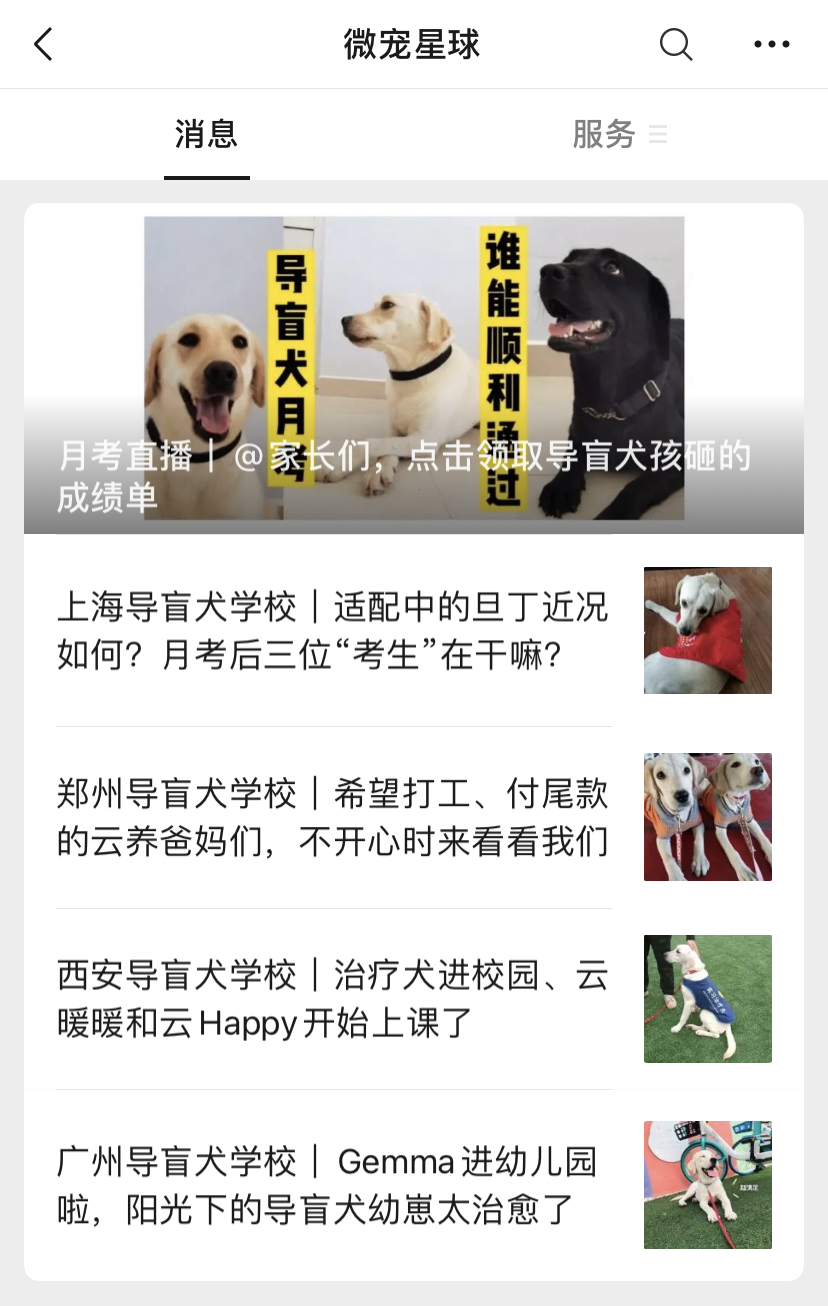828x1306 pixels.
Task: Open the thumbnail of 旦丁 wearing red scarf
Action: (707, 630)
